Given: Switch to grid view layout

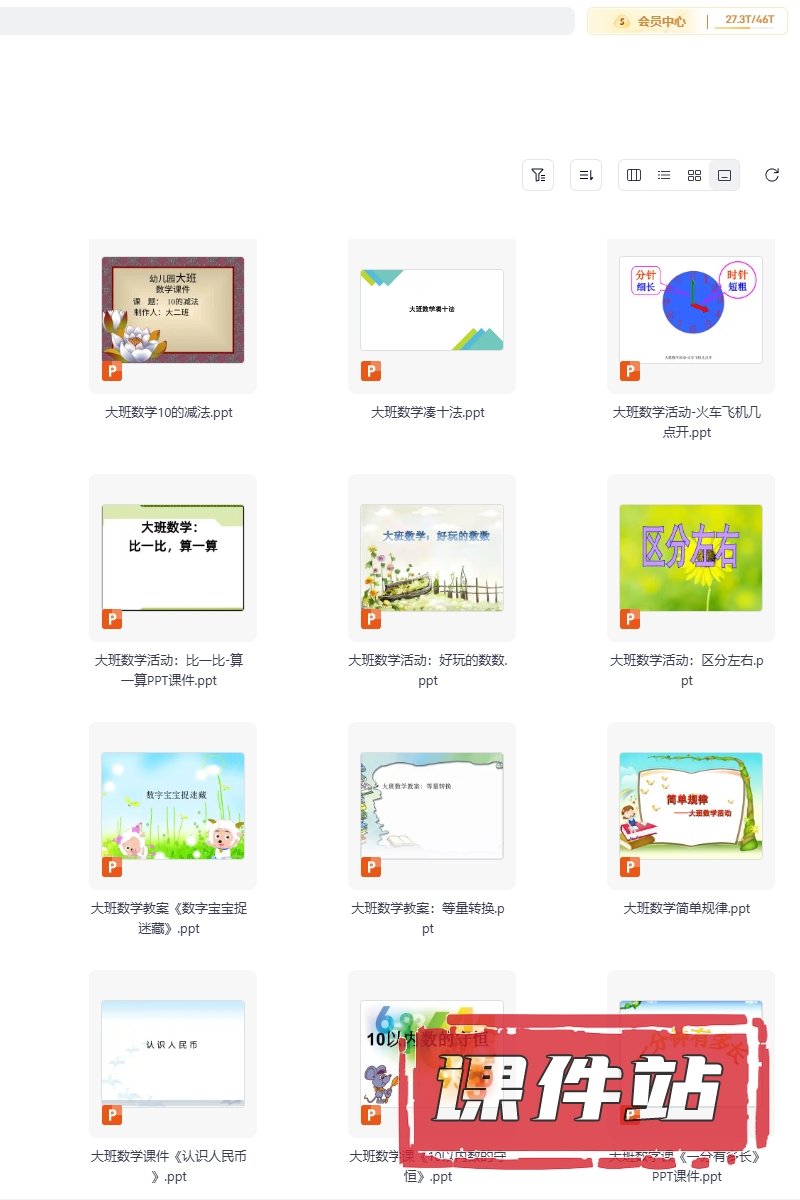Looking at the screenshot, I should click(x=694, y=175).
